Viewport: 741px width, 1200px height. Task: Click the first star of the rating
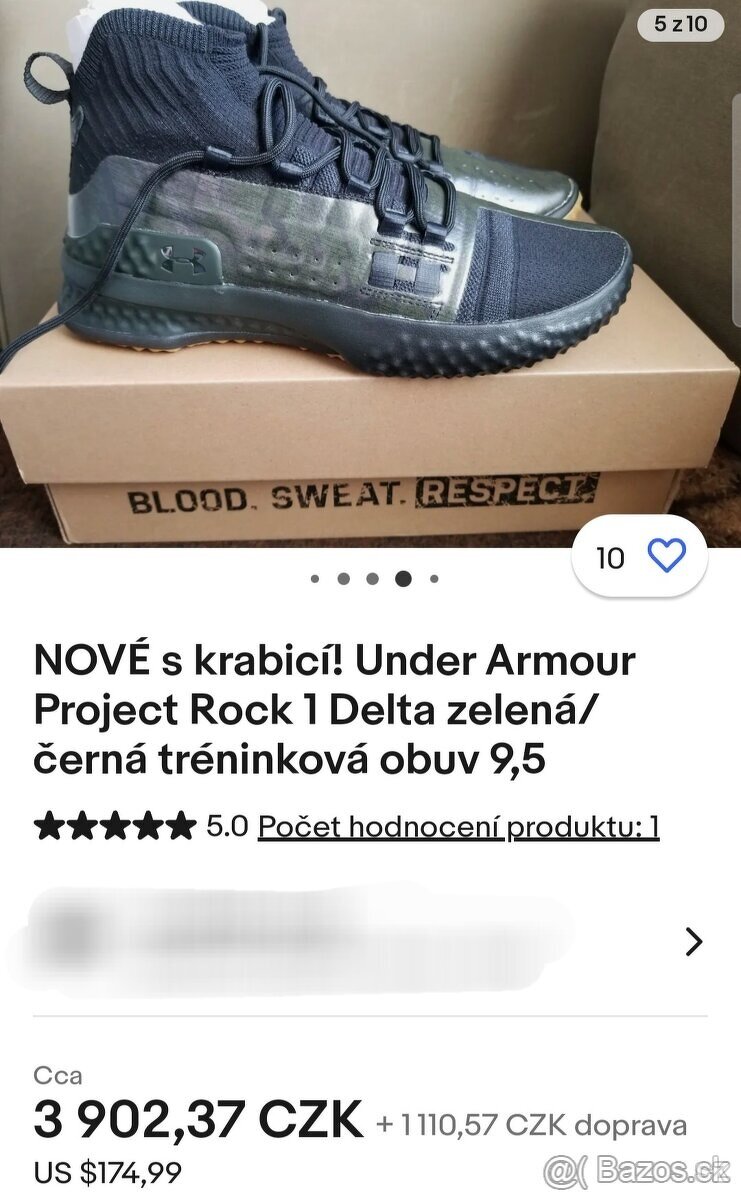coord(48,826)
